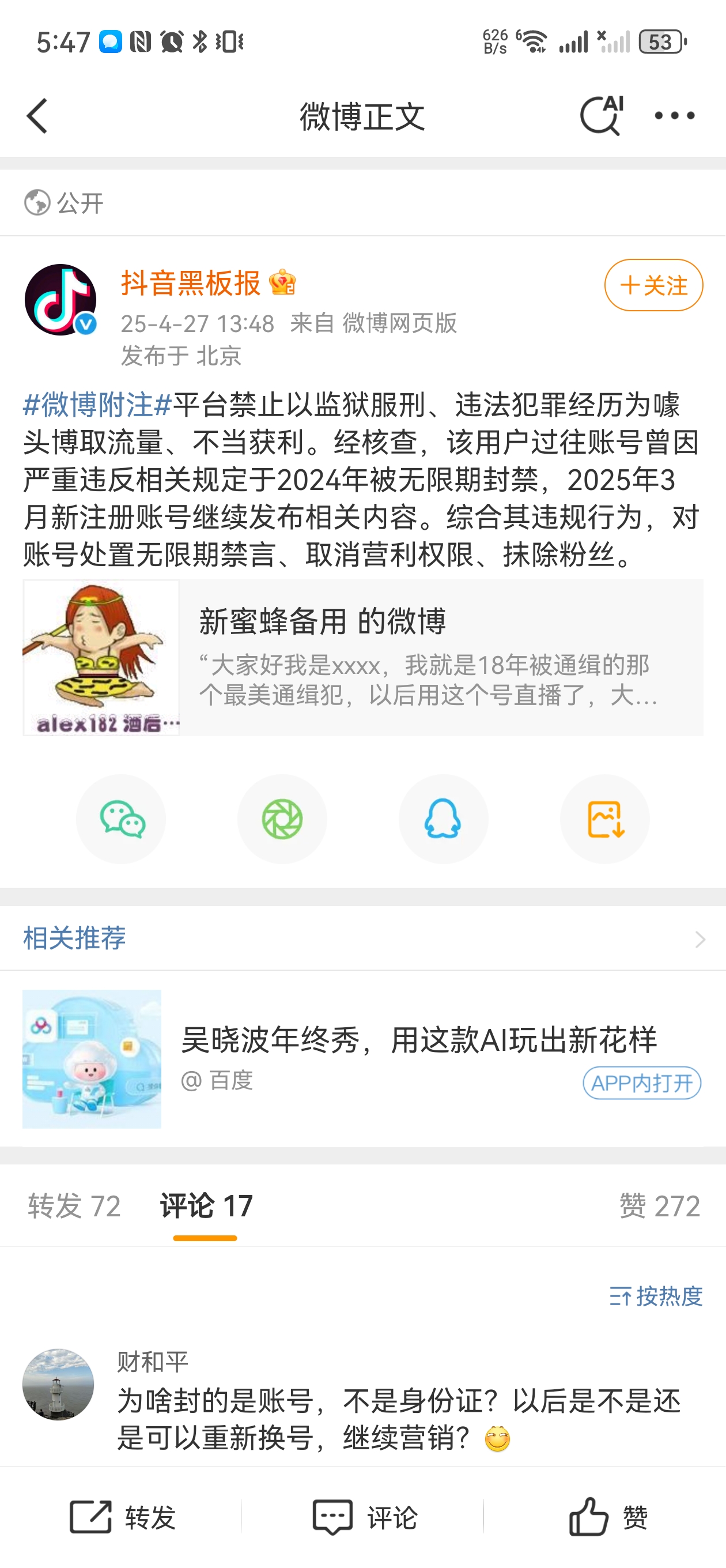Open the AI search icon
Screen dimensions: 726x1568
point(601,116)
